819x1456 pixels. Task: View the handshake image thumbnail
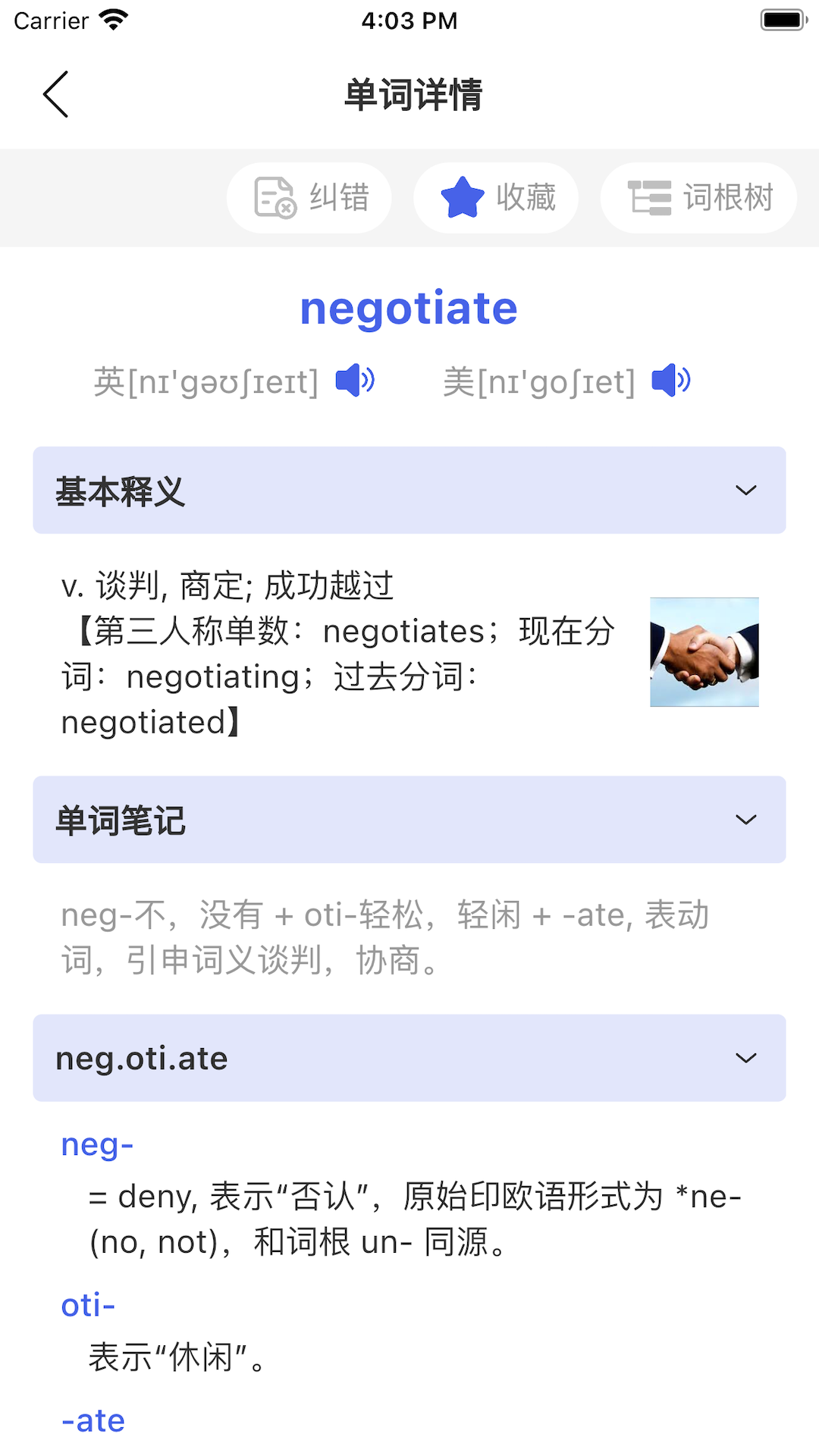click(x=704, y=651)
